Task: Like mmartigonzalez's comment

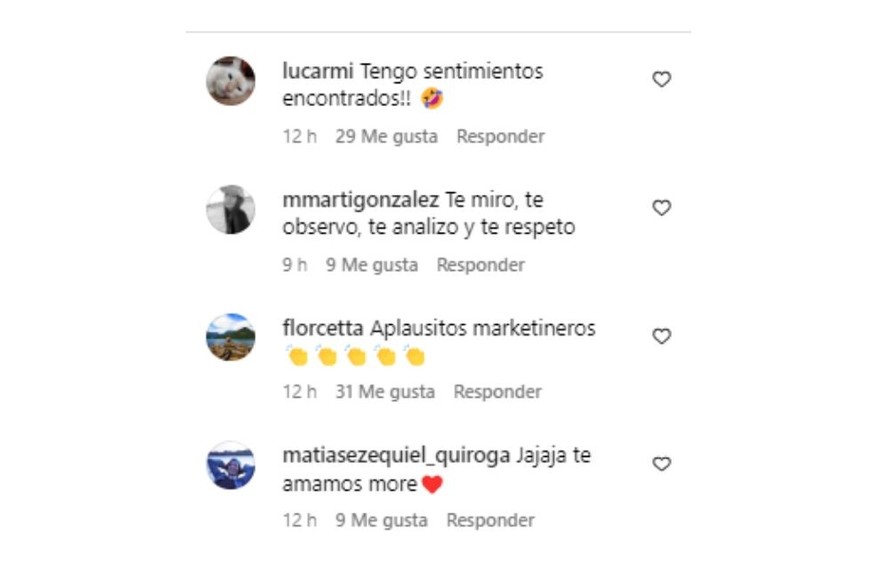Action: click(661, 208)
